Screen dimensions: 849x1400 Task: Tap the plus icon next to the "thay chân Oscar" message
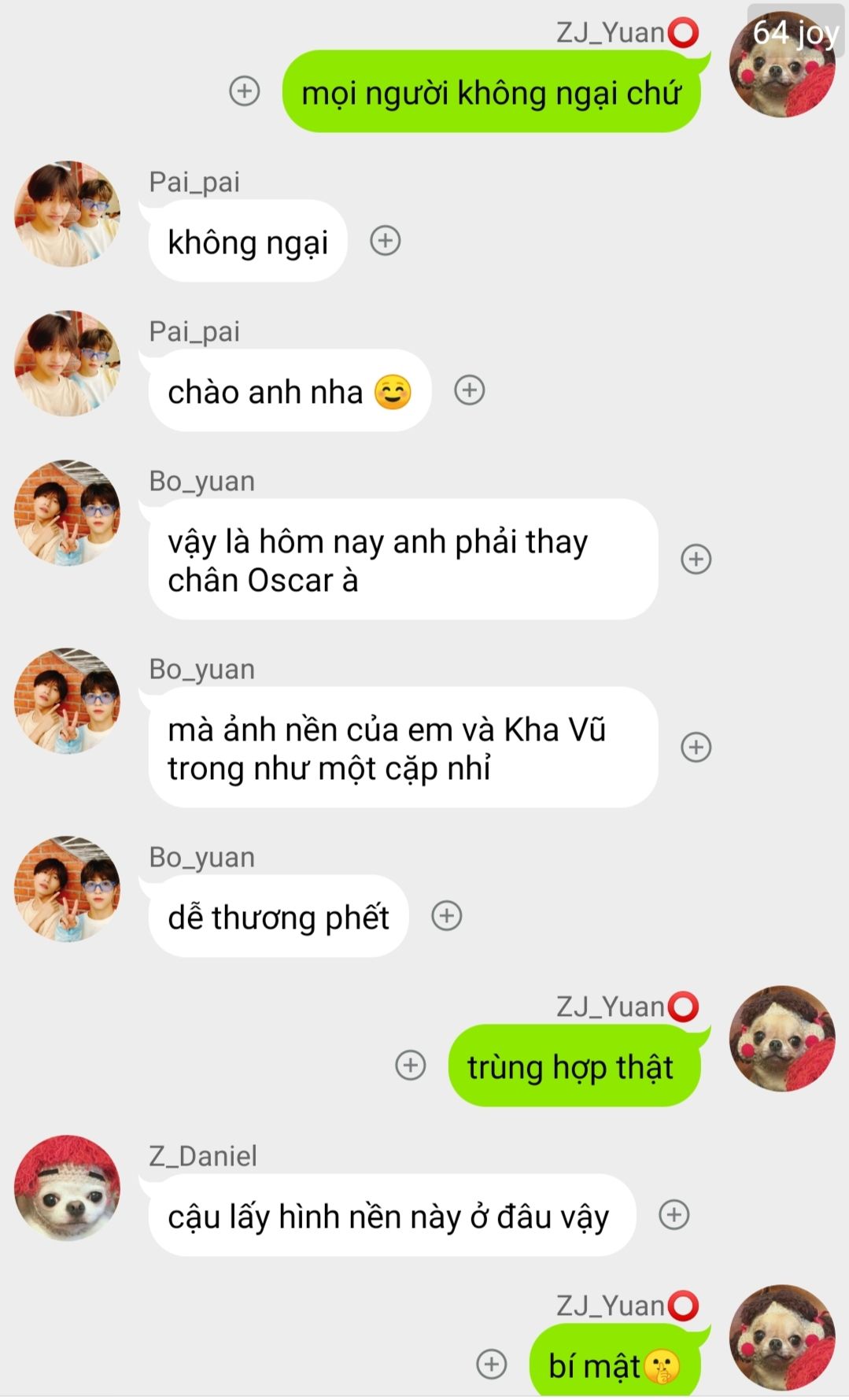click(x=696, y=559)
